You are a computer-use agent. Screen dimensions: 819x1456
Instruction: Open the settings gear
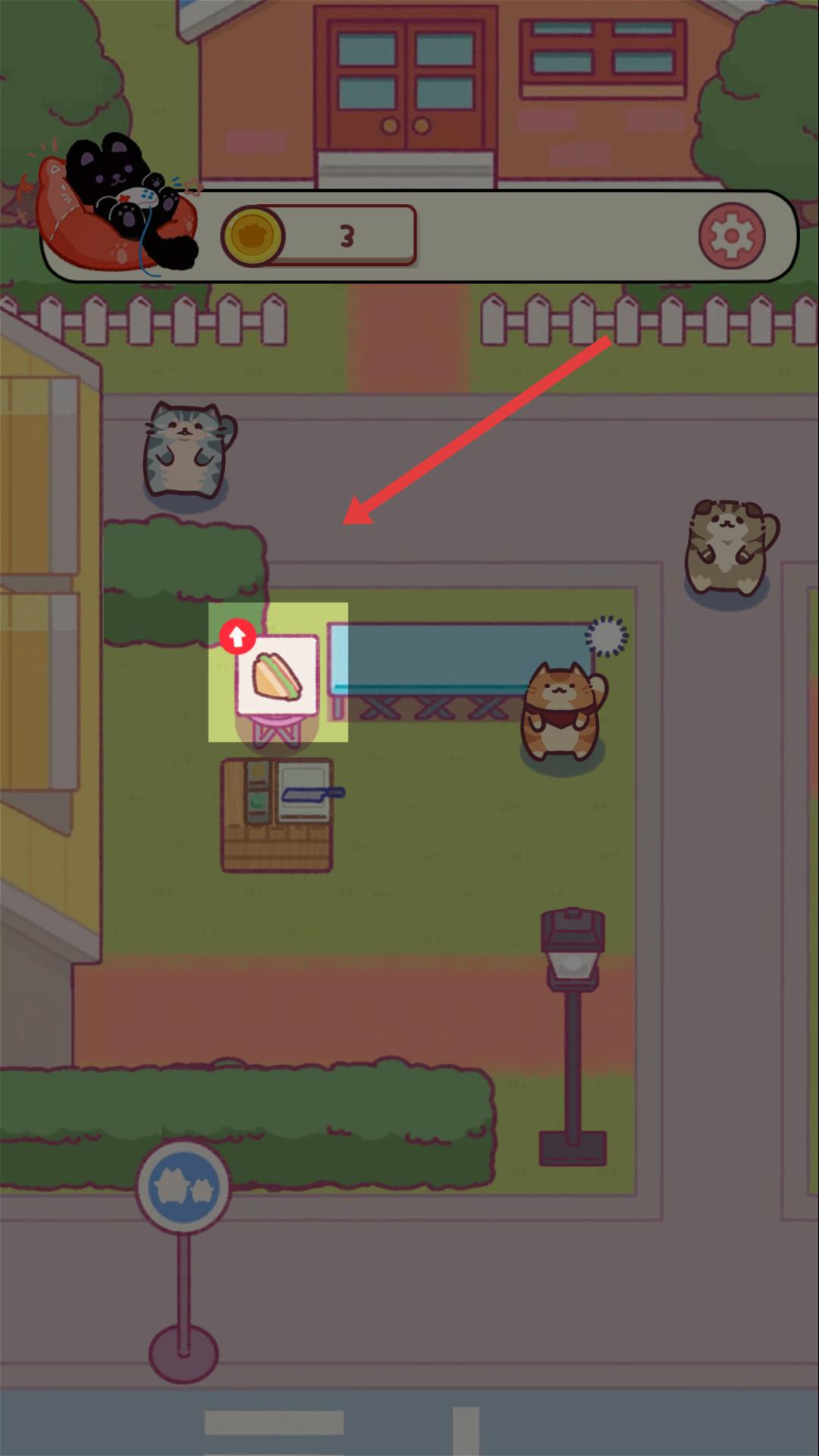click(731, 236)
